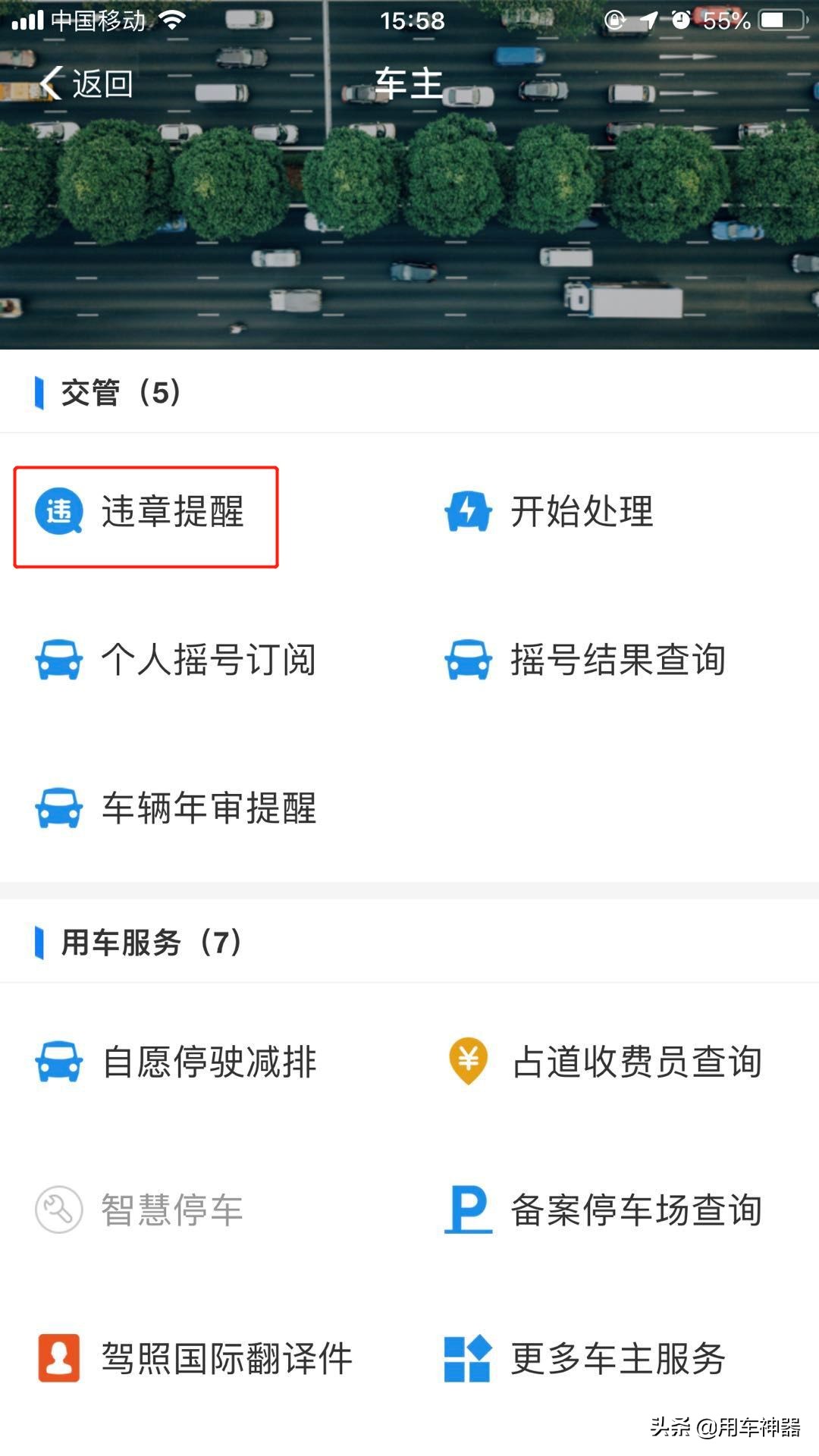Open 违章提醒 service
819x1456 pixels.
point(140,511)
